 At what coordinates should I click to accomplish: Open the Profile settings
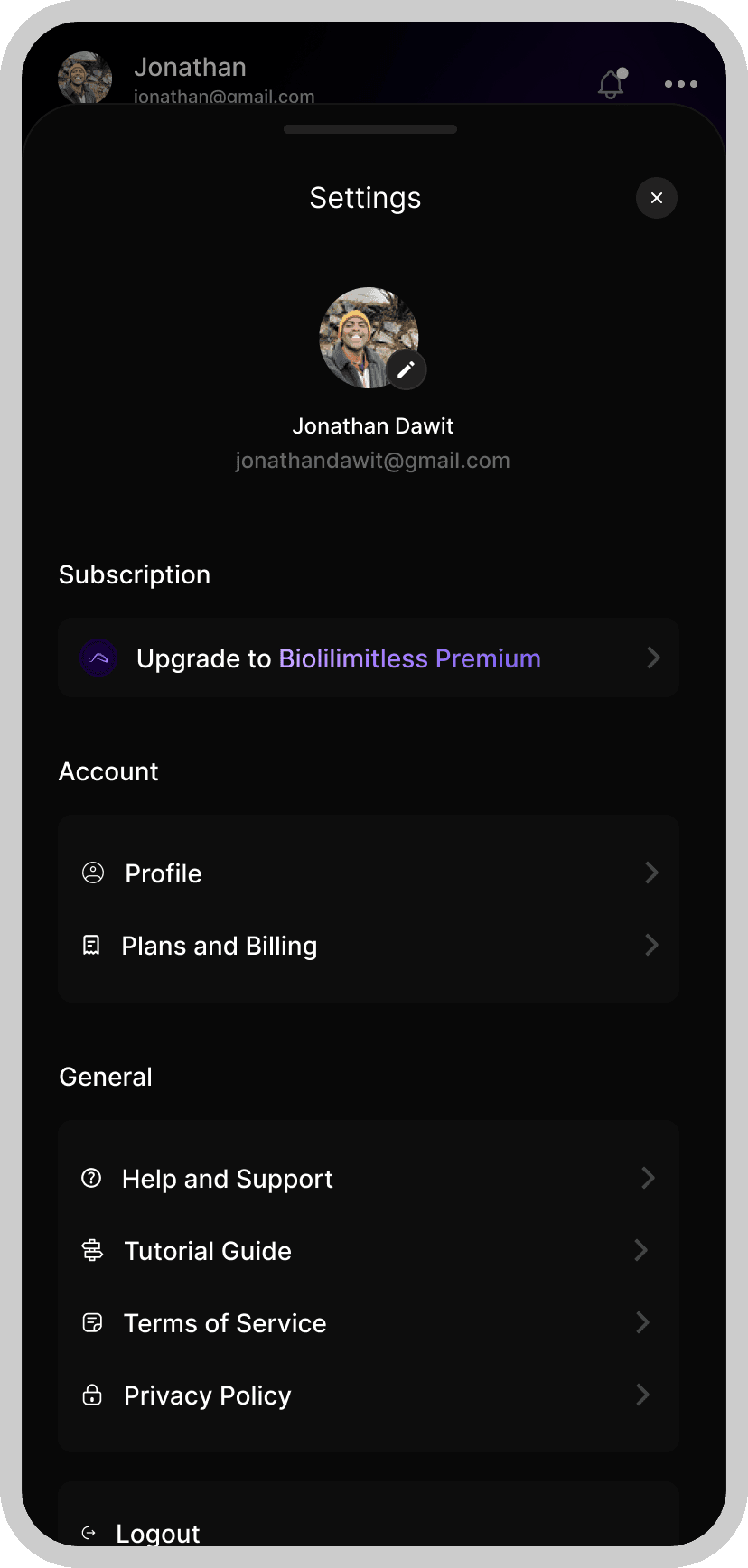(369, 873)
